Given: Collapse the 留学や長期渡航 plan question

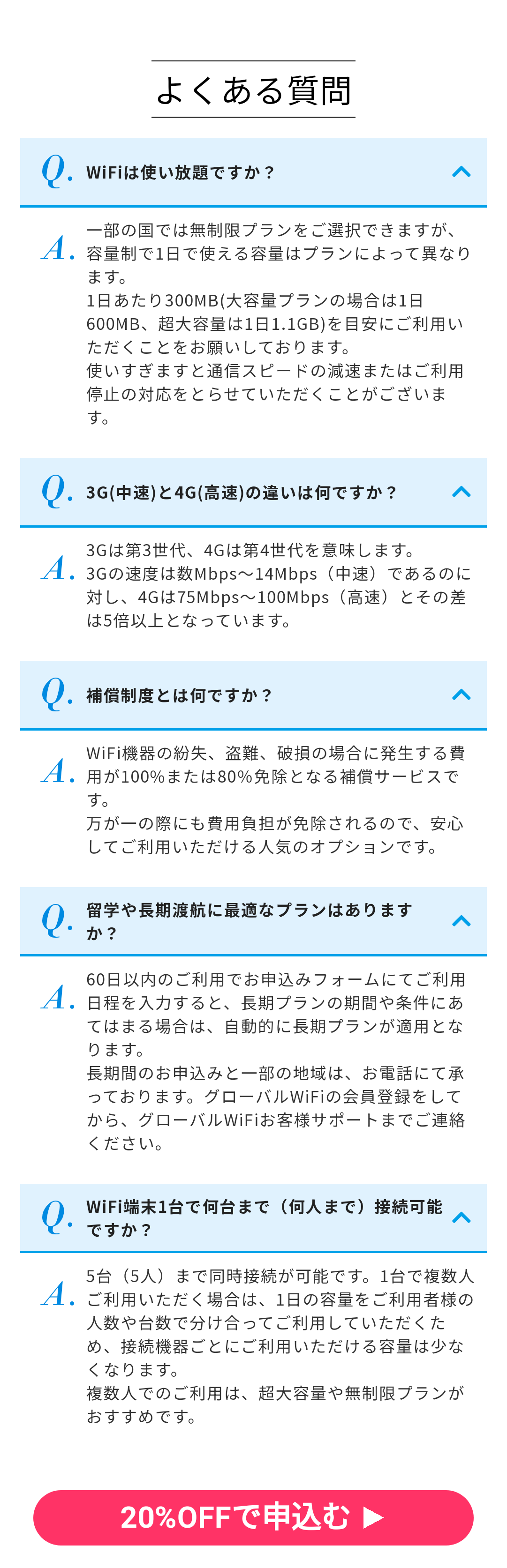Looking at the screenshot, I should click(461, 921).
